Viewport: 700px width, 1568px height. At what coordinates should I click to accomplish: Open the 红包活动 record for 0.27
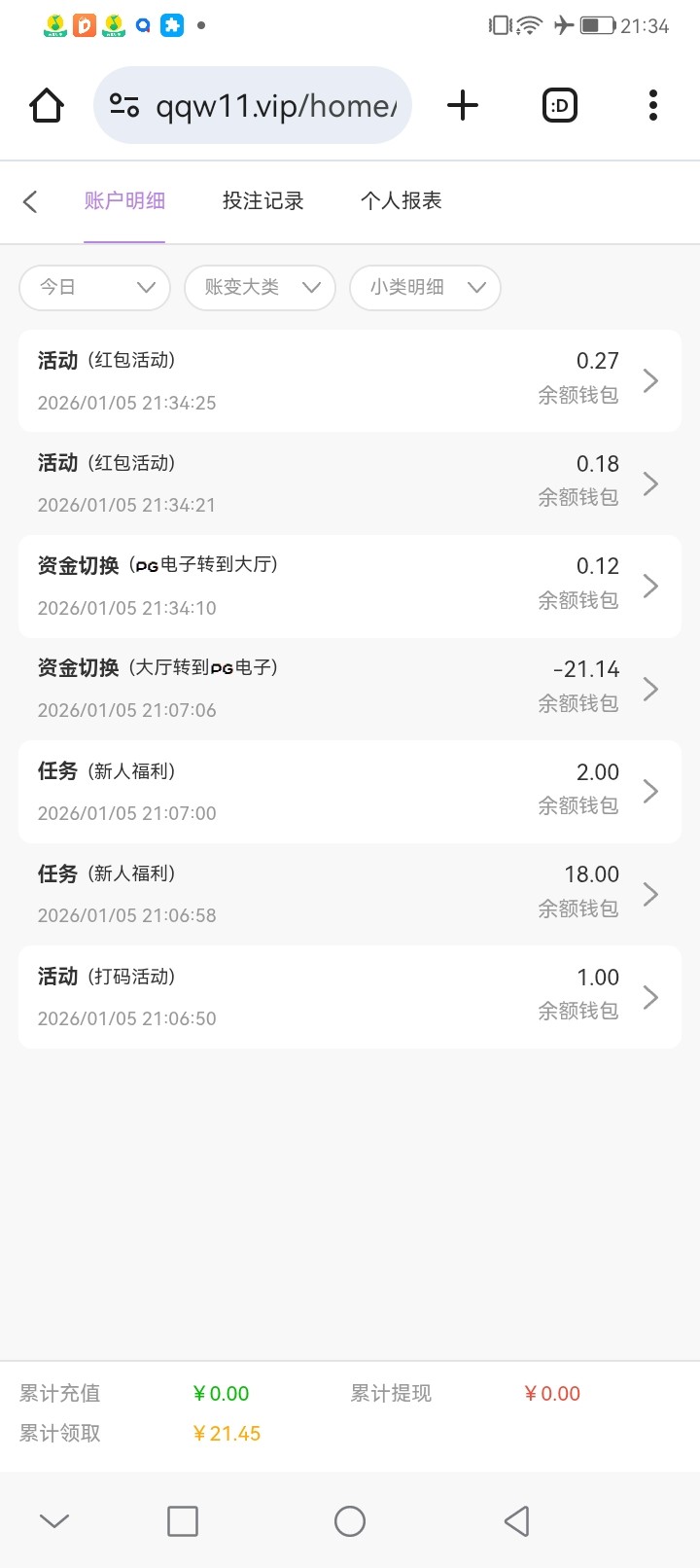(x=350, y=380)
